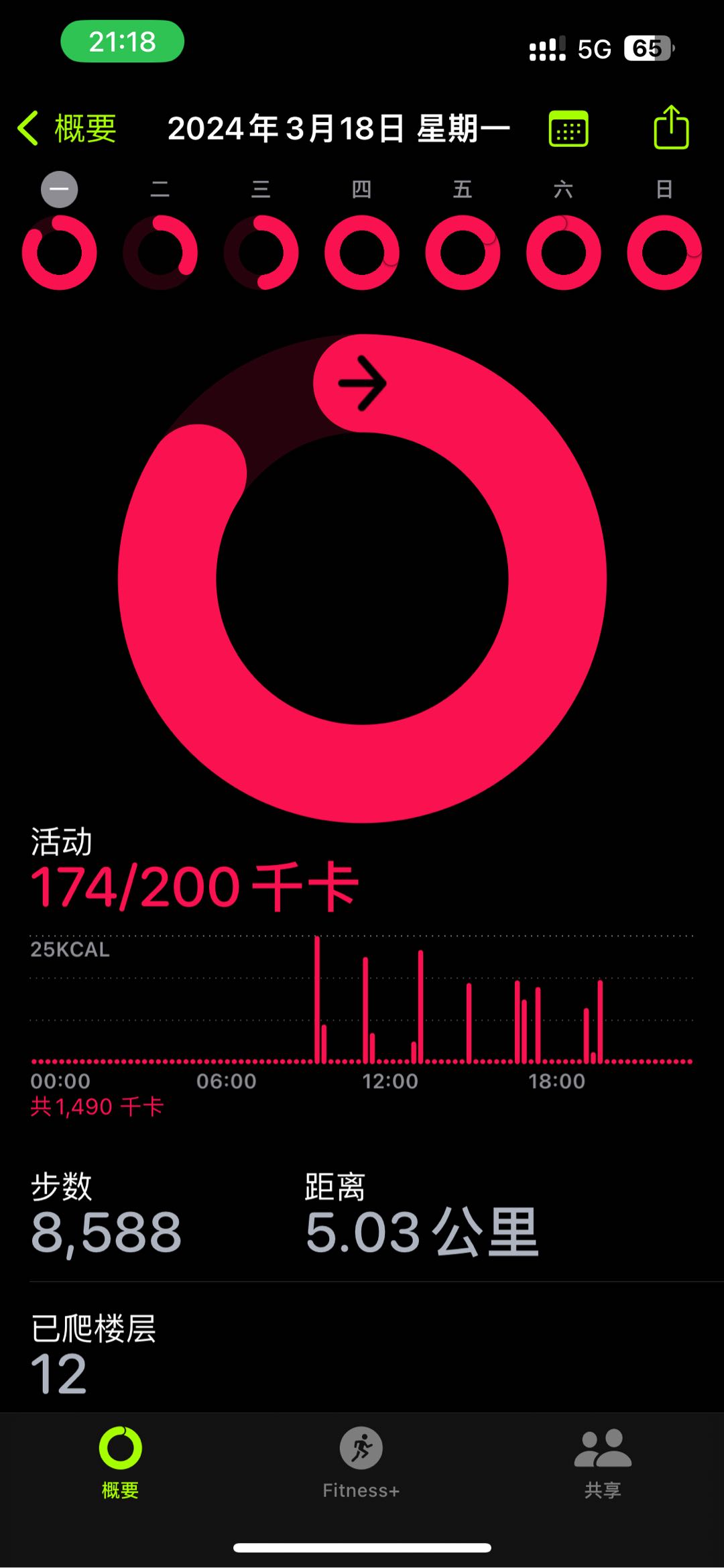The width and height of the screenshot is (724, 1568).
Task: Select Sunday's activity ring (日)
Action: tap(664, 252)
